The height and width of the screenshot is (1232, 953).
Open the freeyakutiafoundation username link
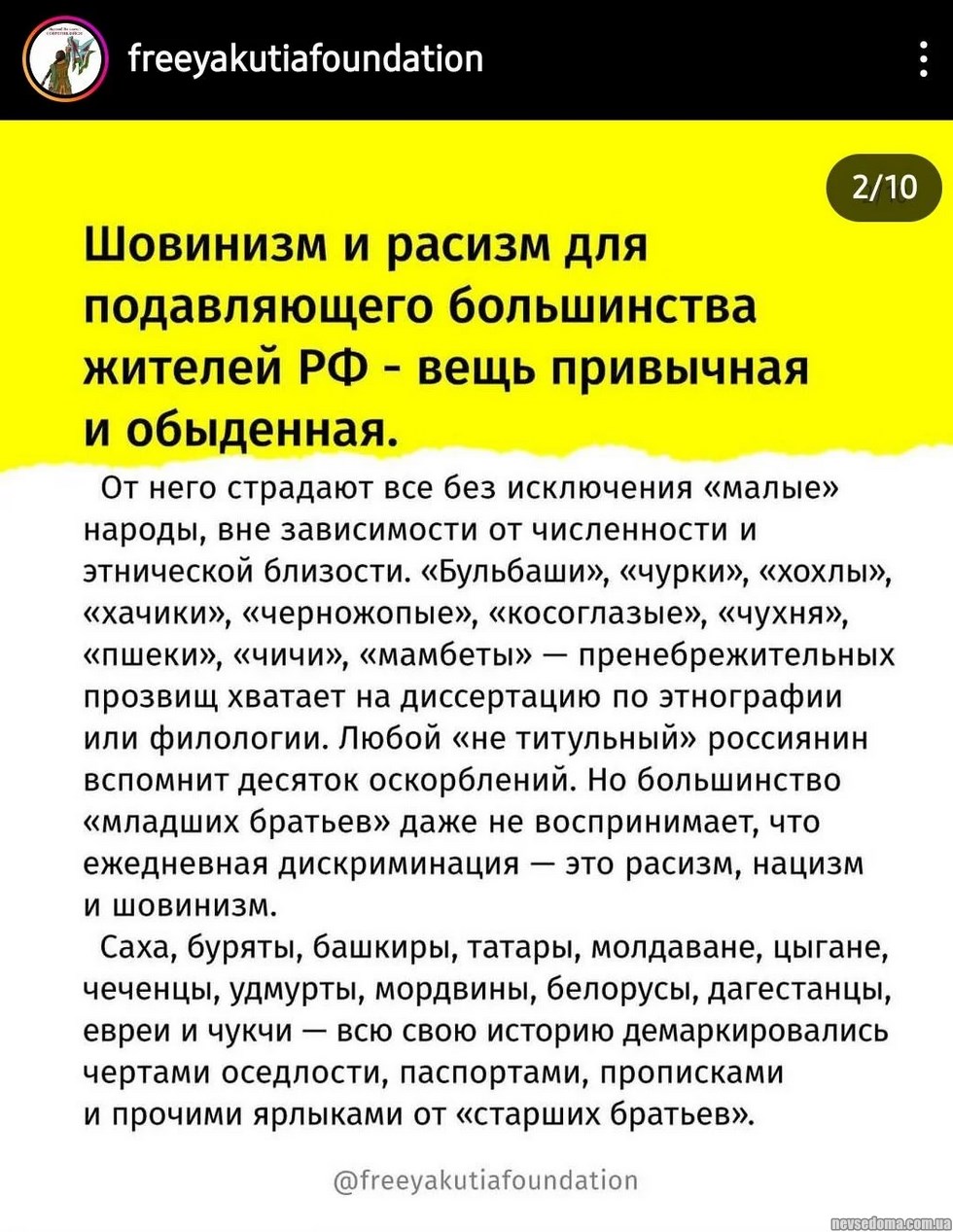[x=305, y=60]
